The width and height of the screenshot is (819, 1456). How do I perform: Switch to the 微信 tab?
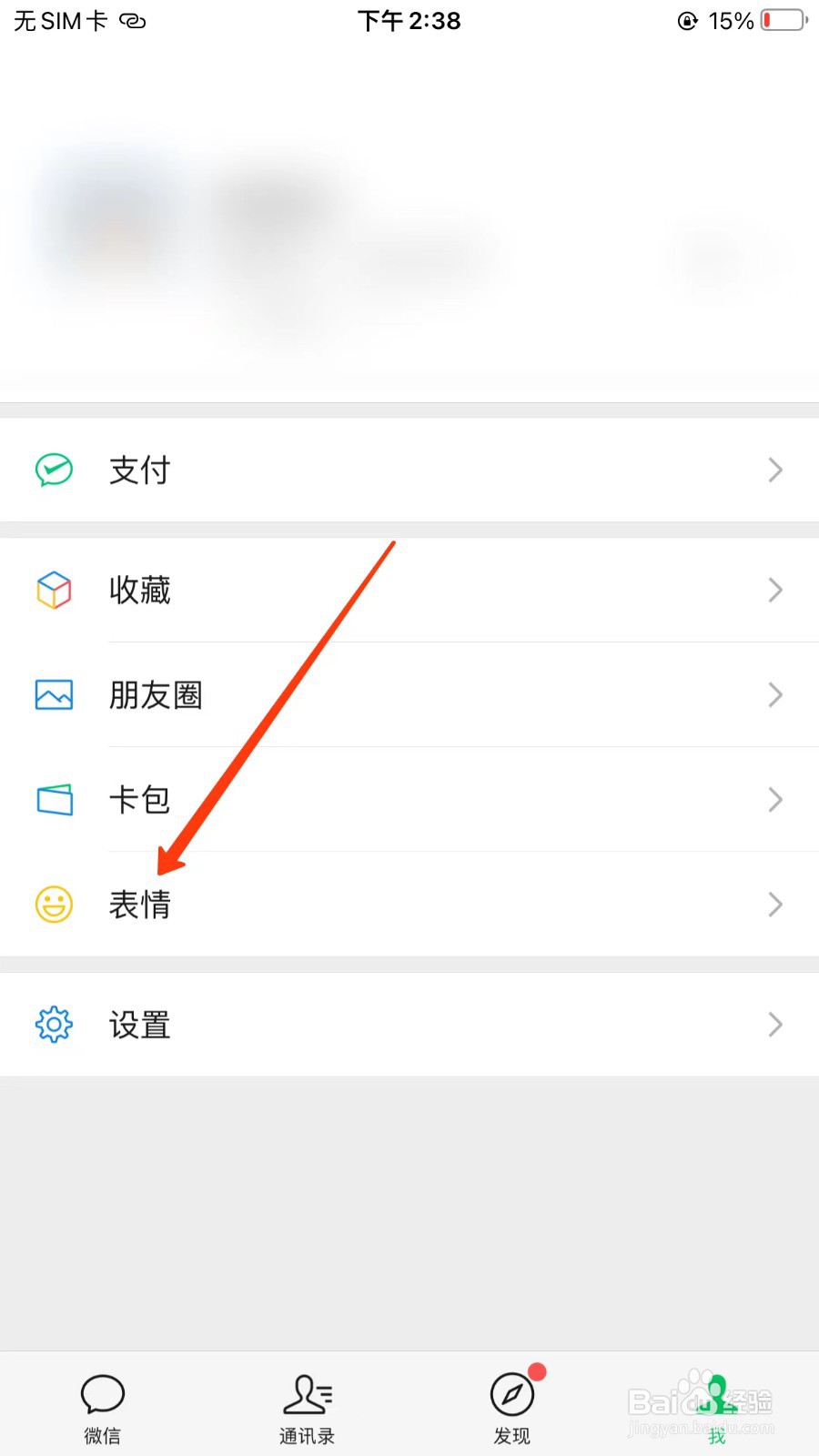(x=102, y=1406)
